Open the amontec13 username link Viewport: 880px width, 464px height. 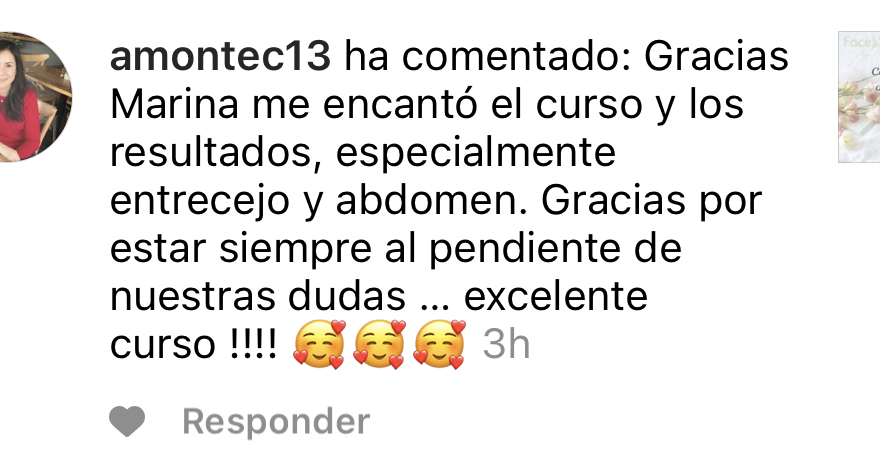click(220, 57)
